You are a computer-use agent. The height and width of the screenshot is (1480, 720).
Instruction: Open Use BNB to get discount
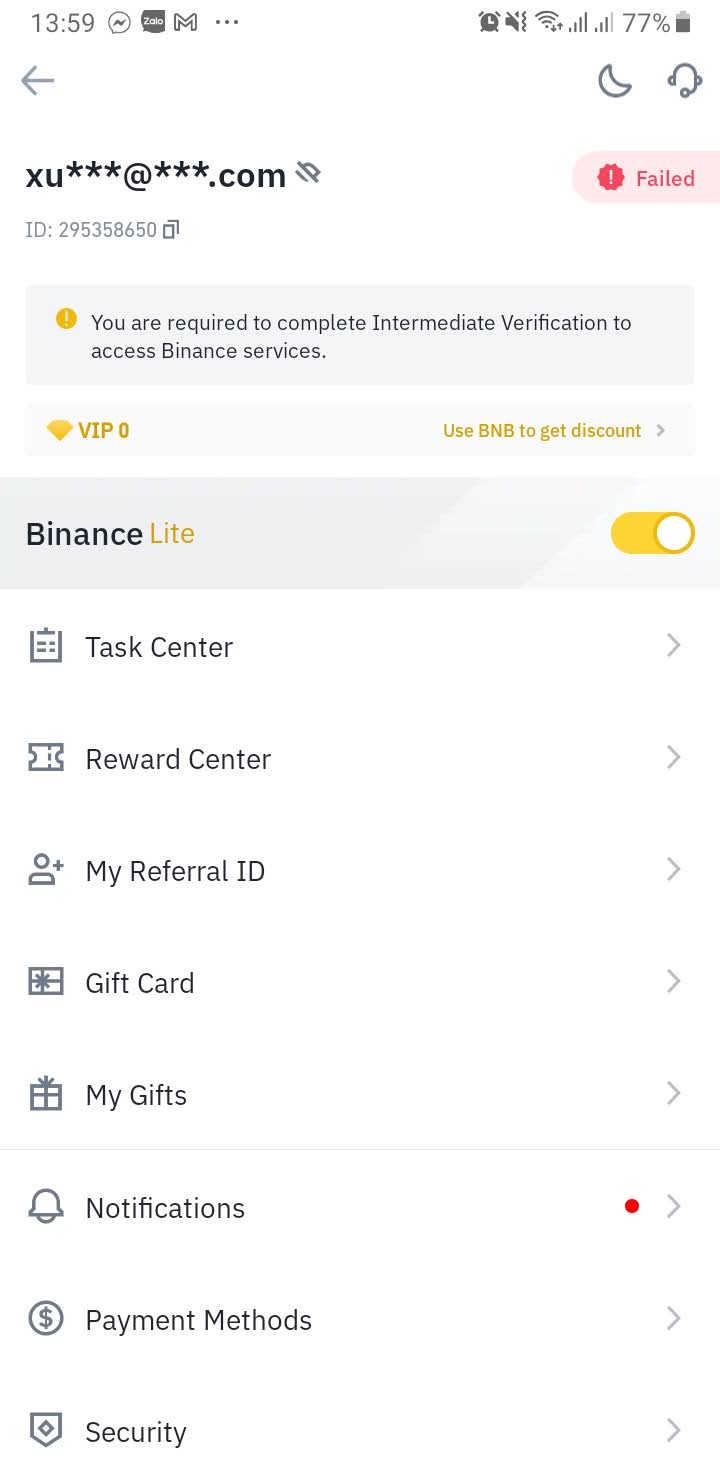click(553, 431)
